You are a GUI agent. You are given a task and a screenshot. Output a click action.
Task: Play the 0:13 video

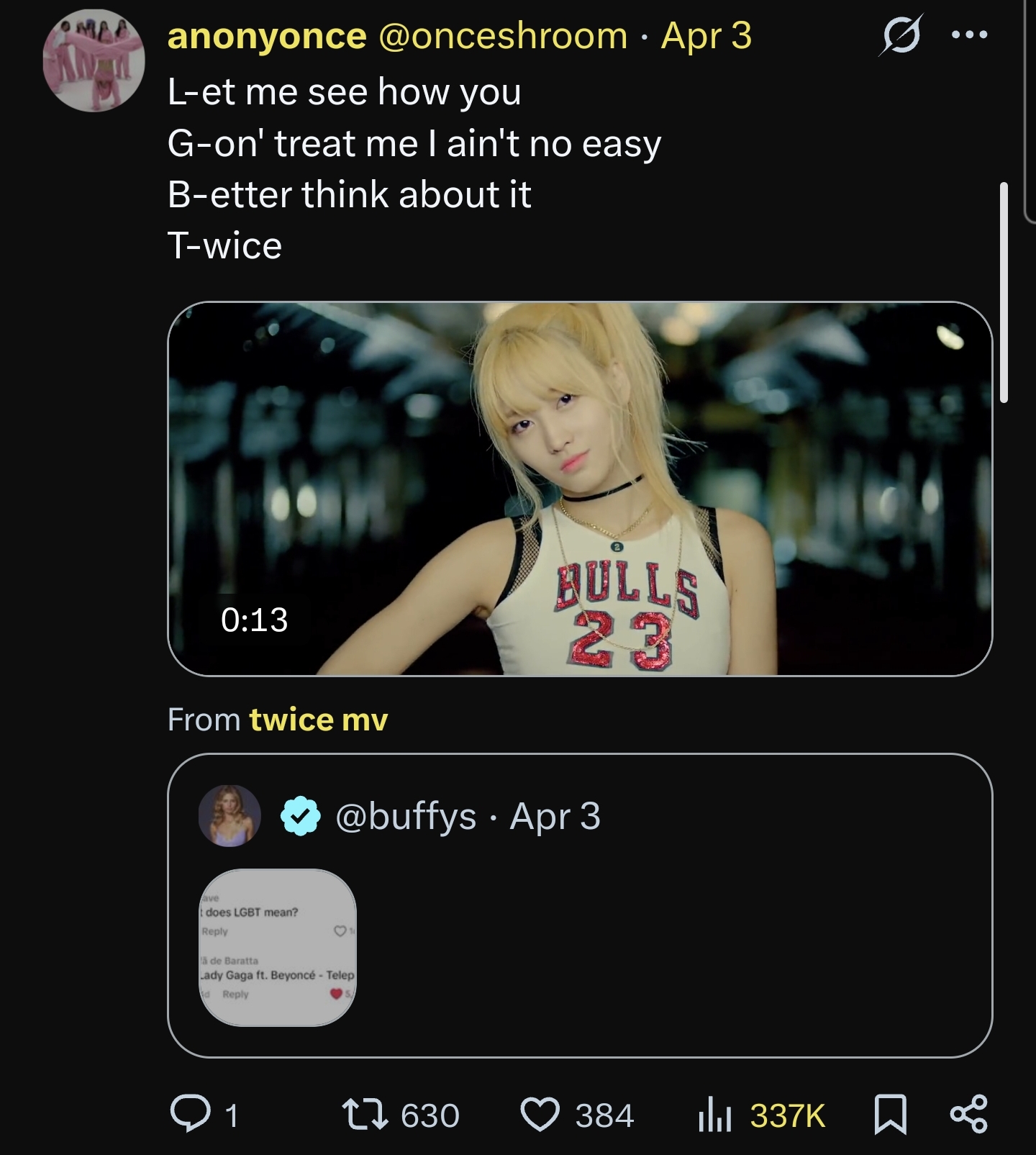tap(579, 489)
